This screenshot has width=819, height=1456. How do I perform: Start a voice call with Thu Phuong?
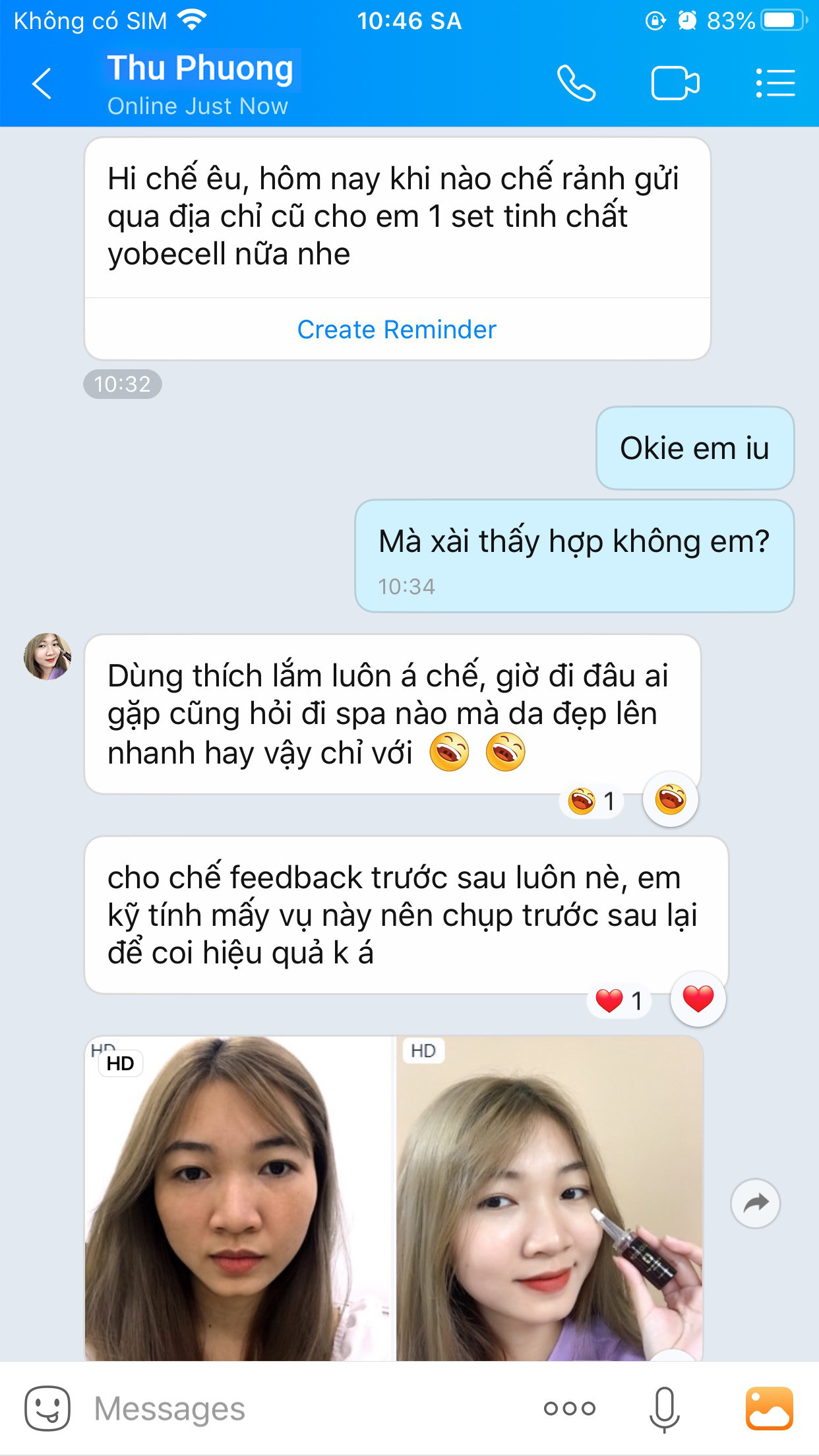(x=576, y=84)
